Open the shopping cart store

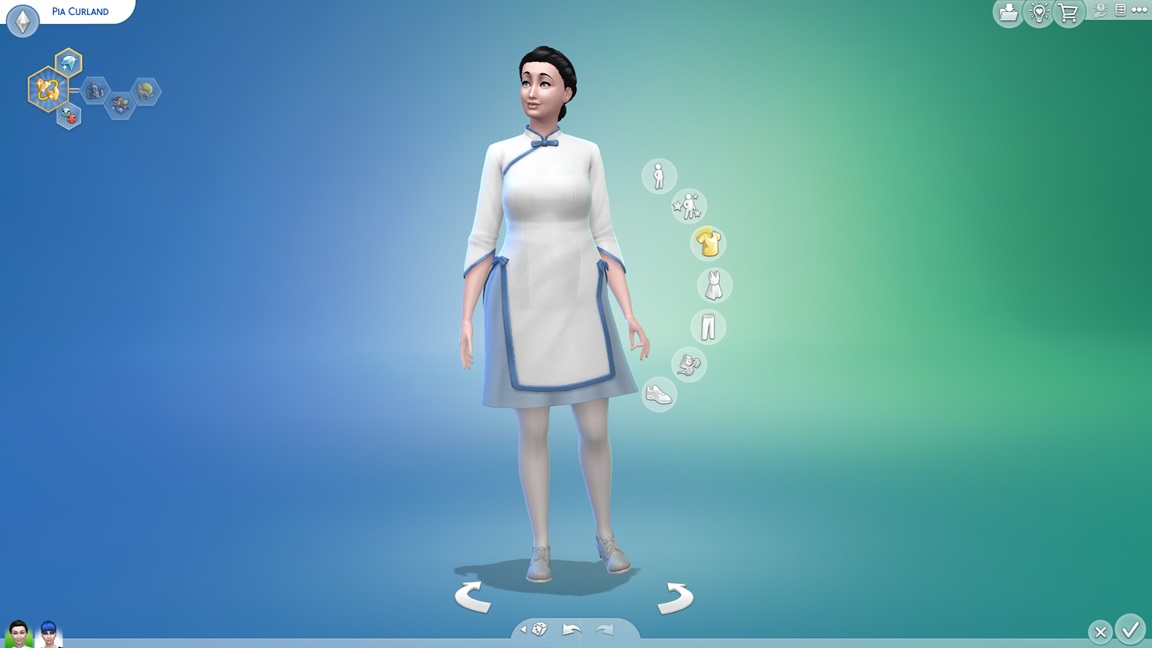click(1069, 13)
